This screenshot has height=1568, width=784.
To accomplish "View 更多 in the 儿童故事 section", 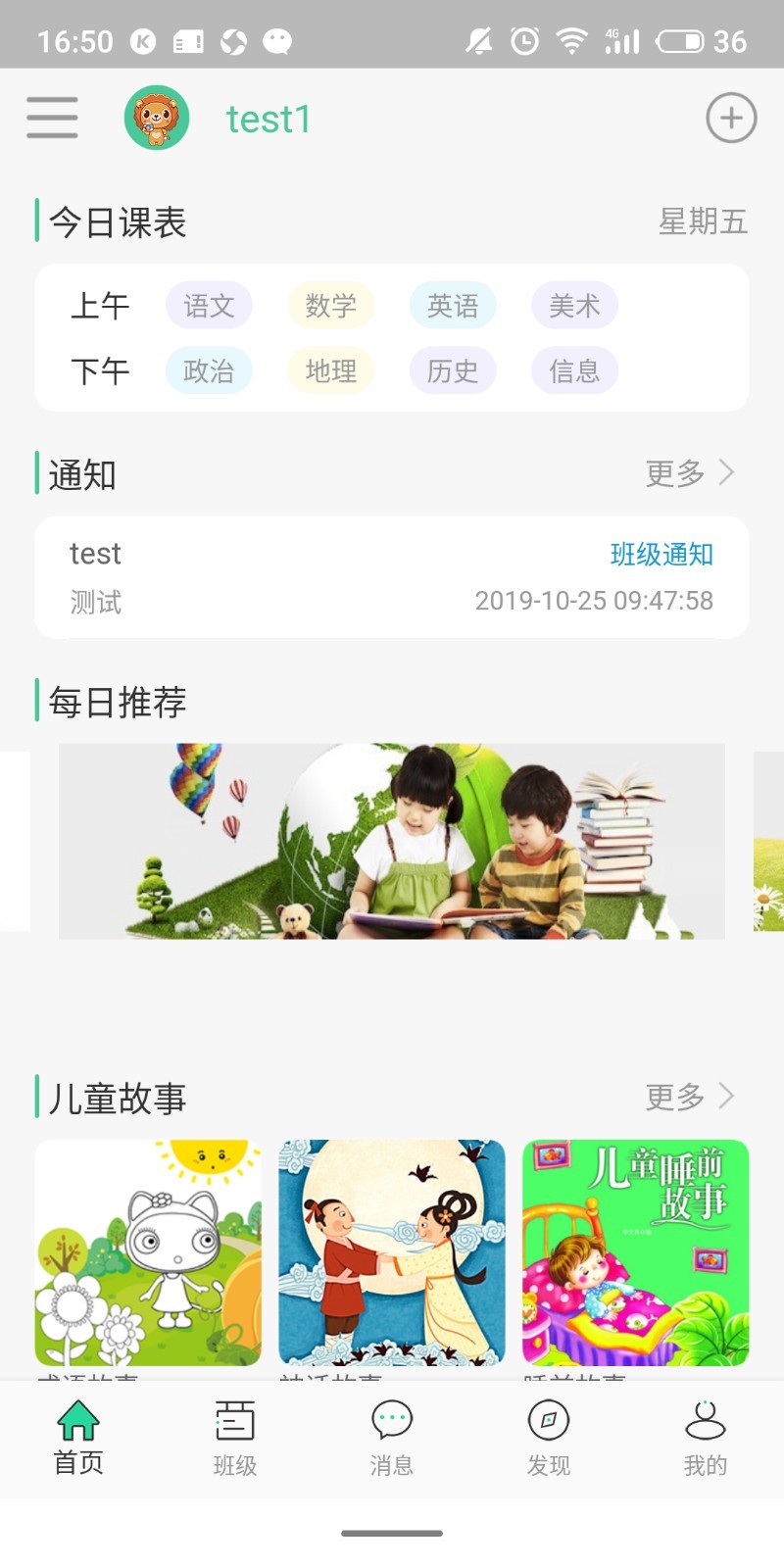I will click(689, 1097).
